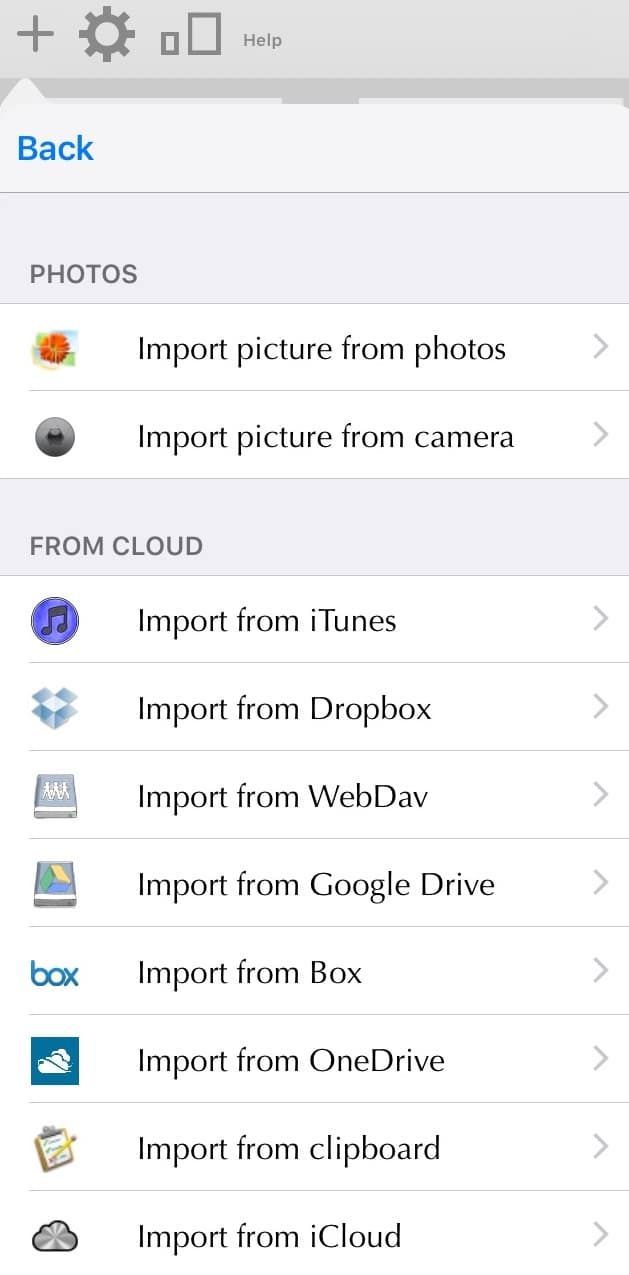Screen dimensions: 629x1275
Task: Import picture from photos
Action: point(314,347)
